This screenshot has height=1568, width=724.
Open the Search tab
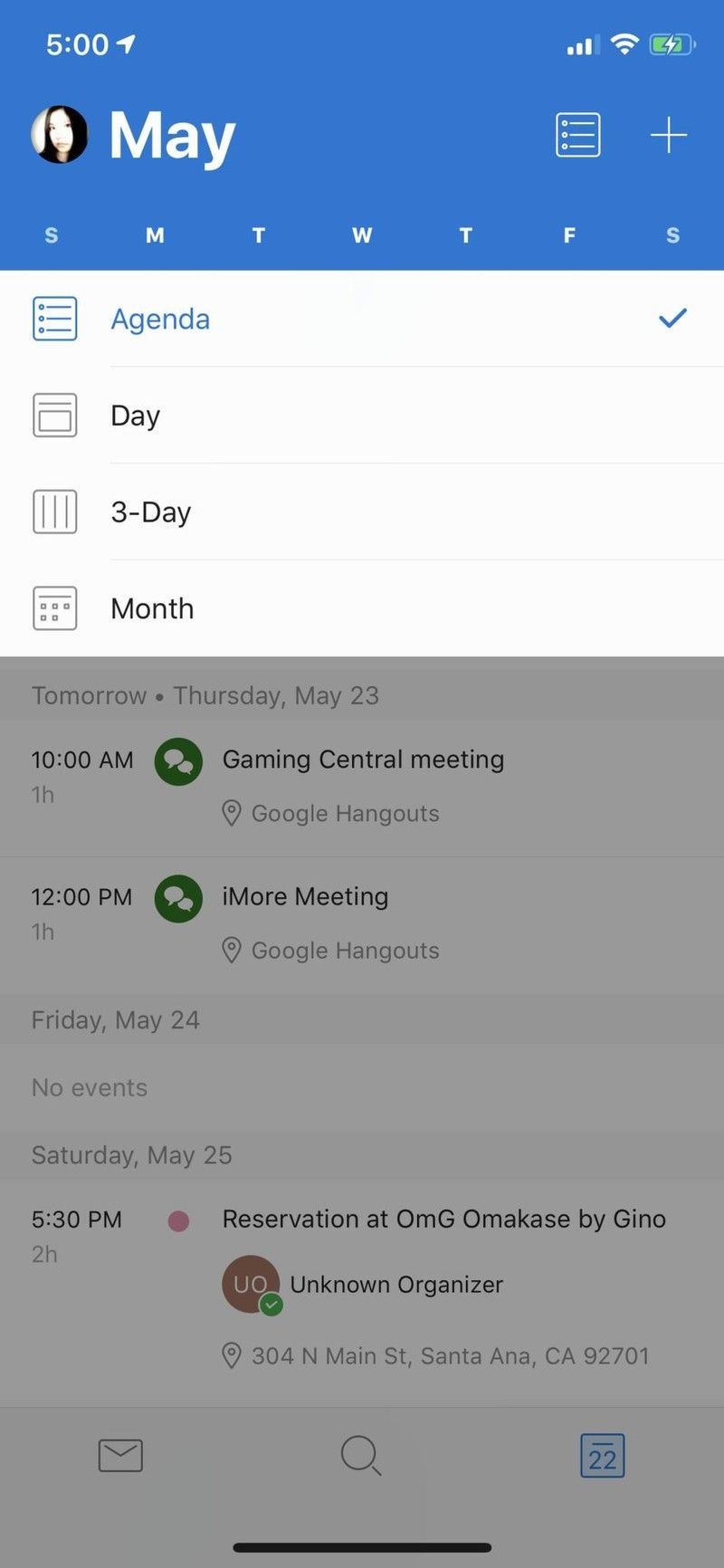point(361,1455)
